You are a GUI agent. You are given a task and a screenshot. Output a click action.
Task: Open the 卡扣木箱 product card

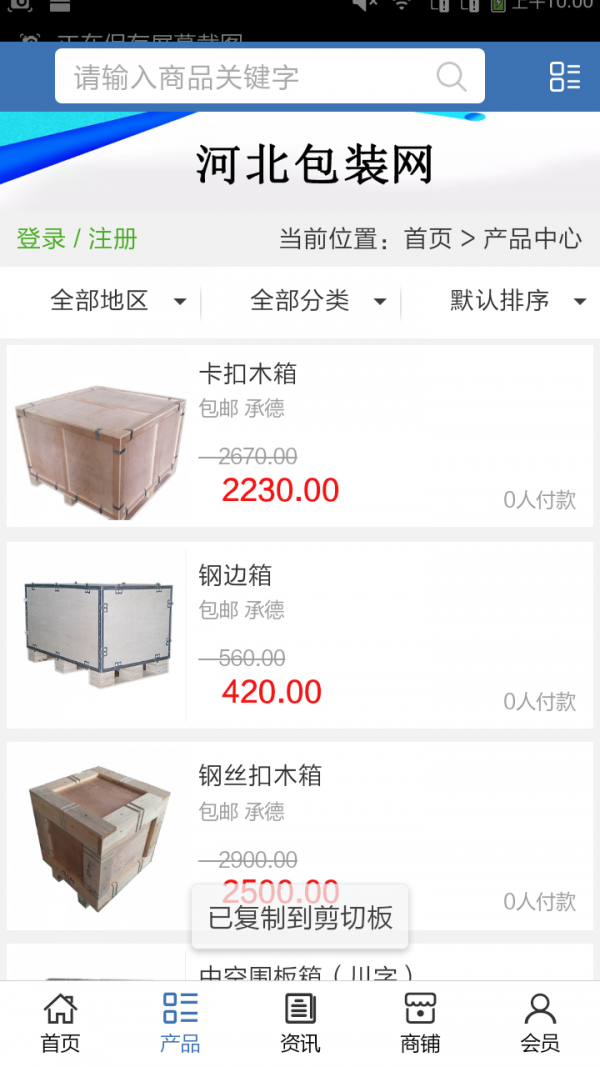click(300, 435)
